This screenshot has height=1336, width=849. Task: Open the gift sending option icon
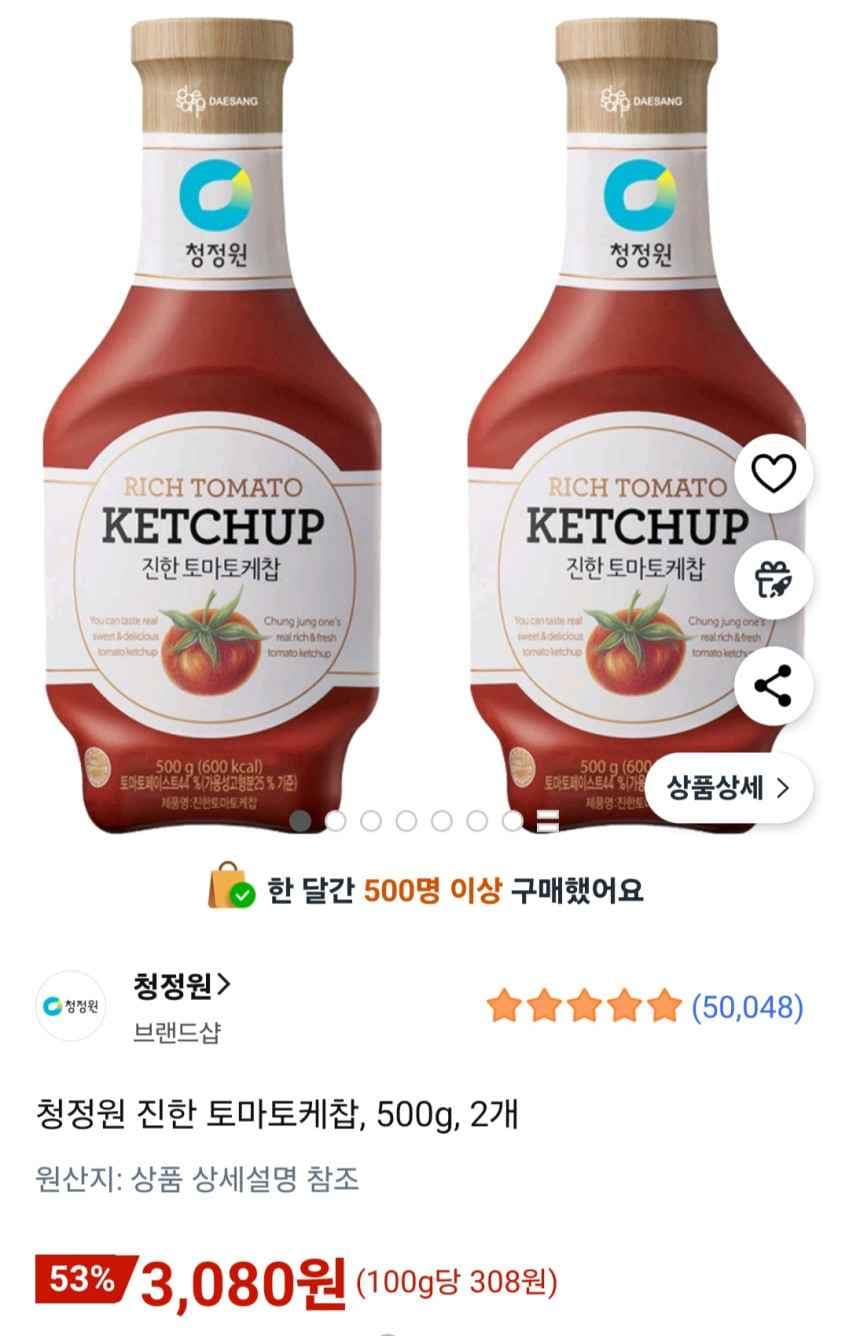[x=775, y=580]
